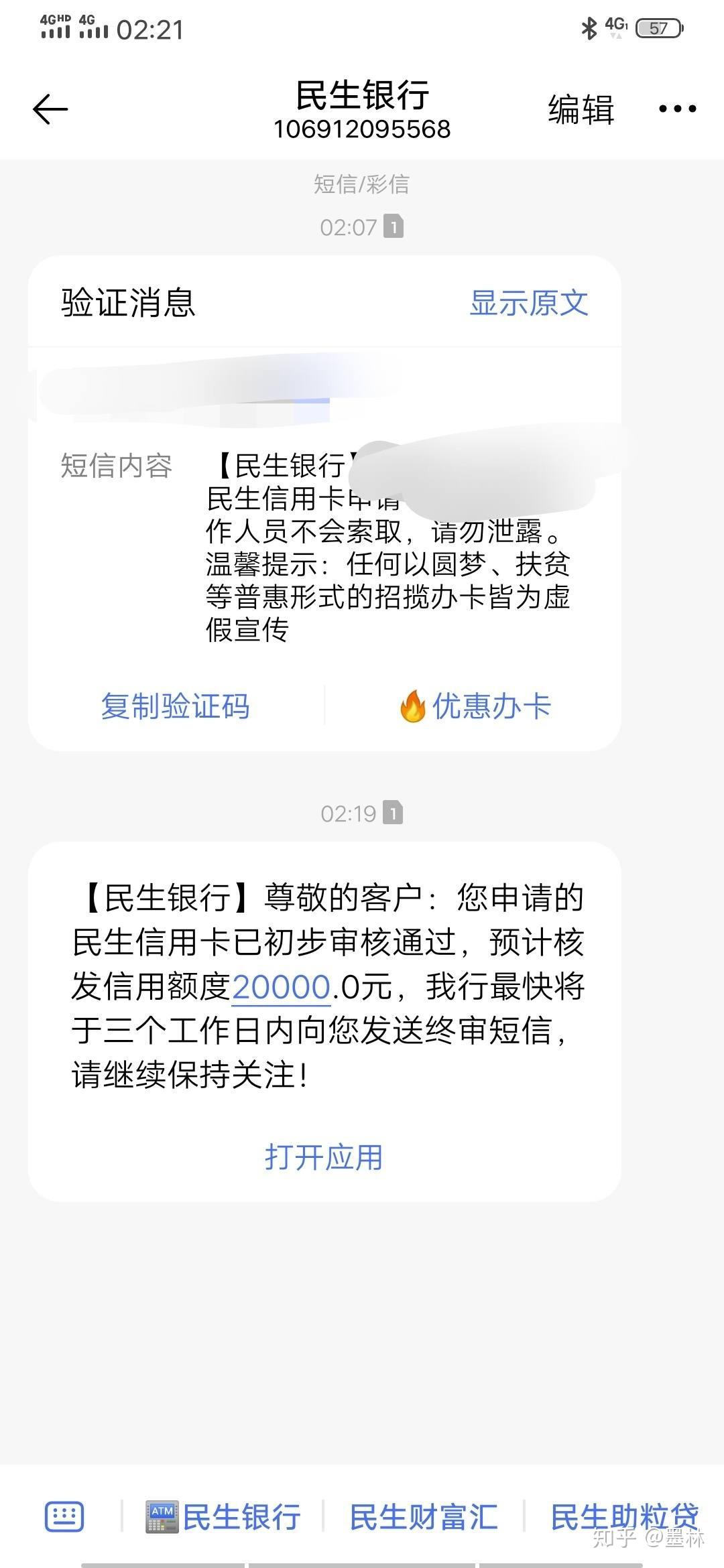Copy the code with 复制验证码
This screenshot has height=1568, width=724.
(x=175, y=706)
